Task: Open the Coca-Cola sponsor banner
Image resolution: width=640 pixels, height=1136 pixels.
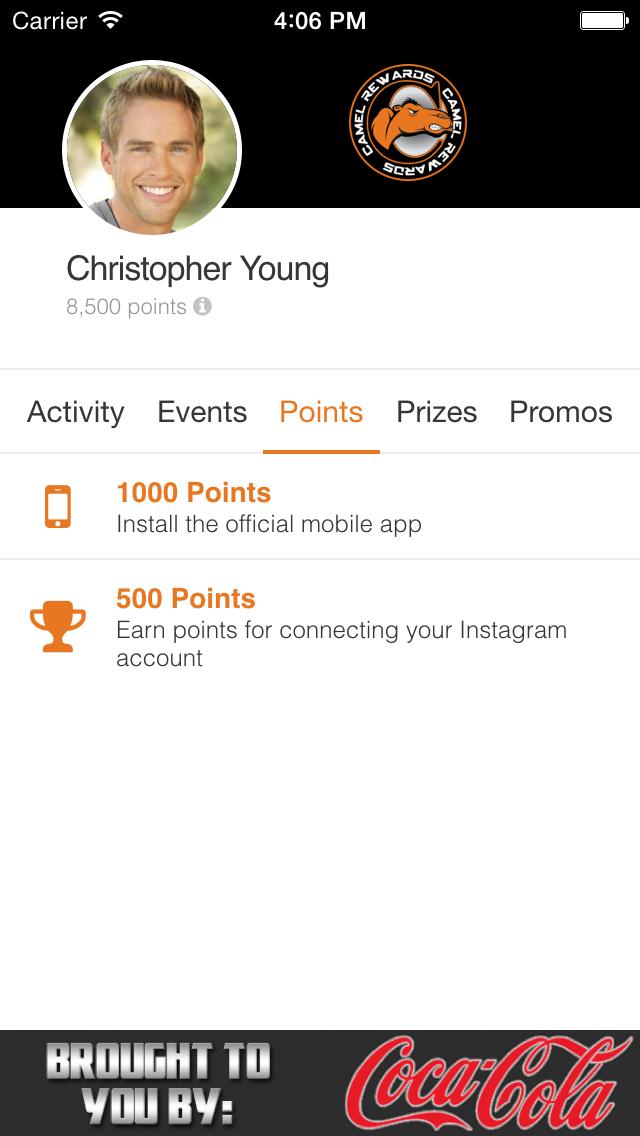Action: (x=320, y=1083)
